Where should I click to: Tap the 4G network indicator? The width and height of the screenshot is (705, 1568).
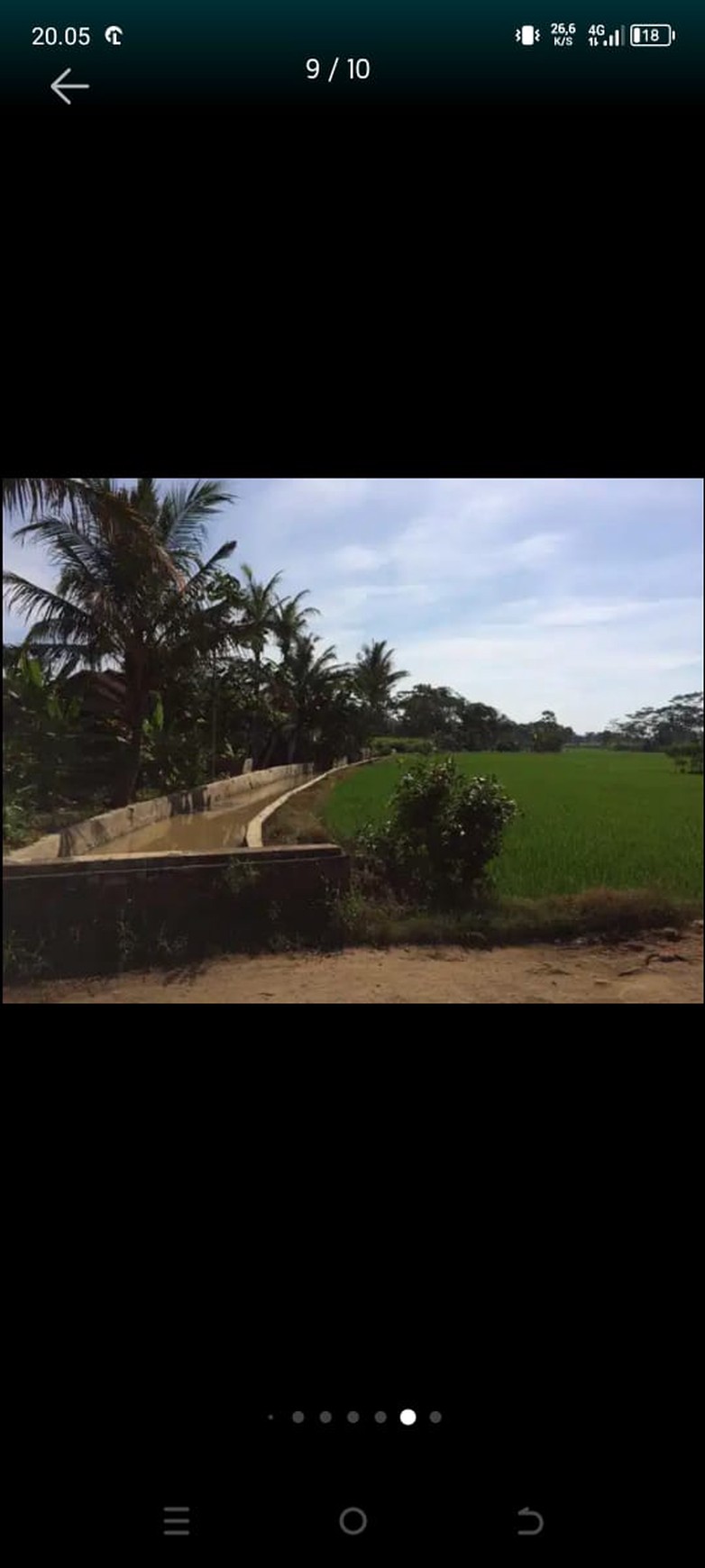(595, 34)
